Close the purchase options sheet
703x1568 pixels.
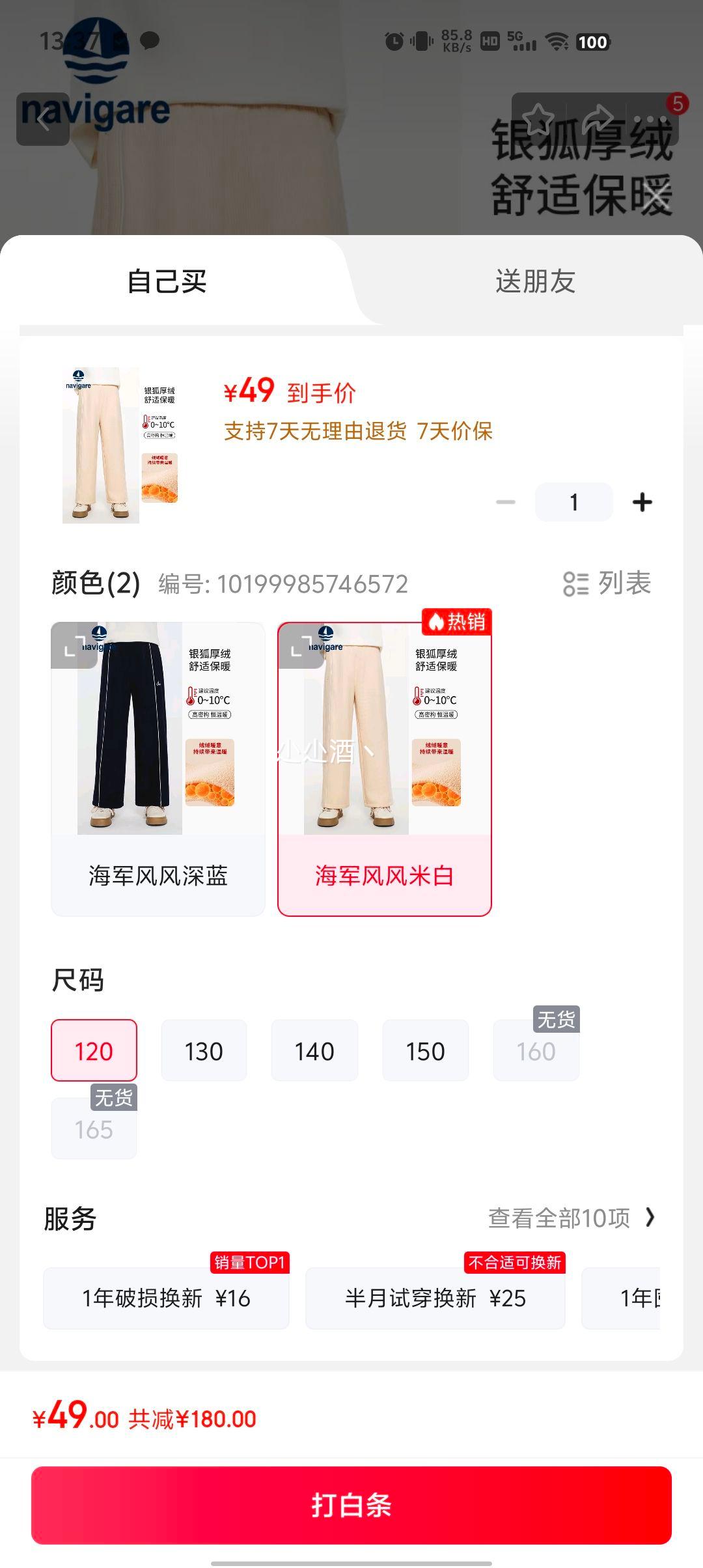(x=657, y=195)
